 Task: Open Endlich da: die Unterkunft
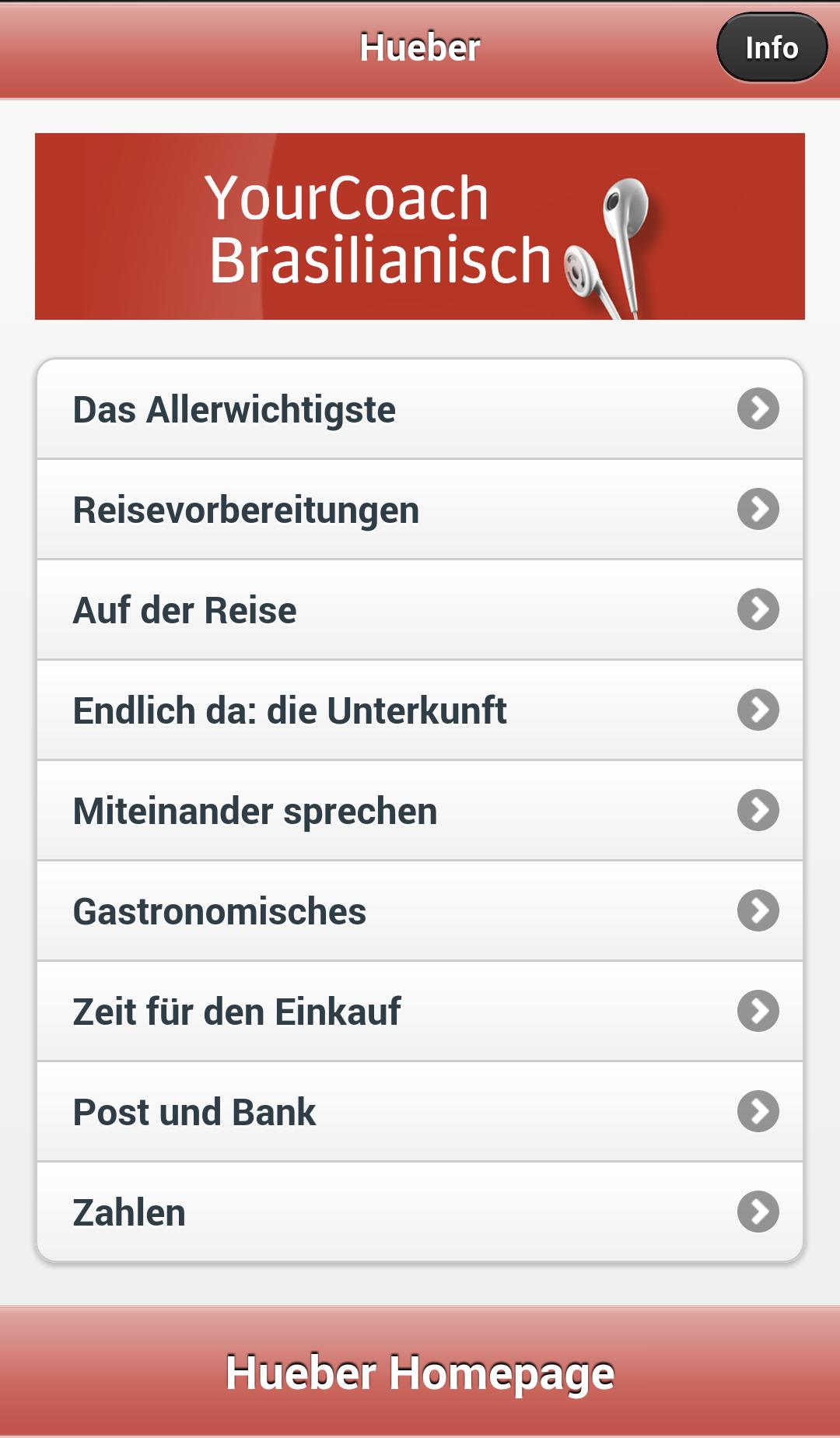pyautogui.click(x=420, y=710)
